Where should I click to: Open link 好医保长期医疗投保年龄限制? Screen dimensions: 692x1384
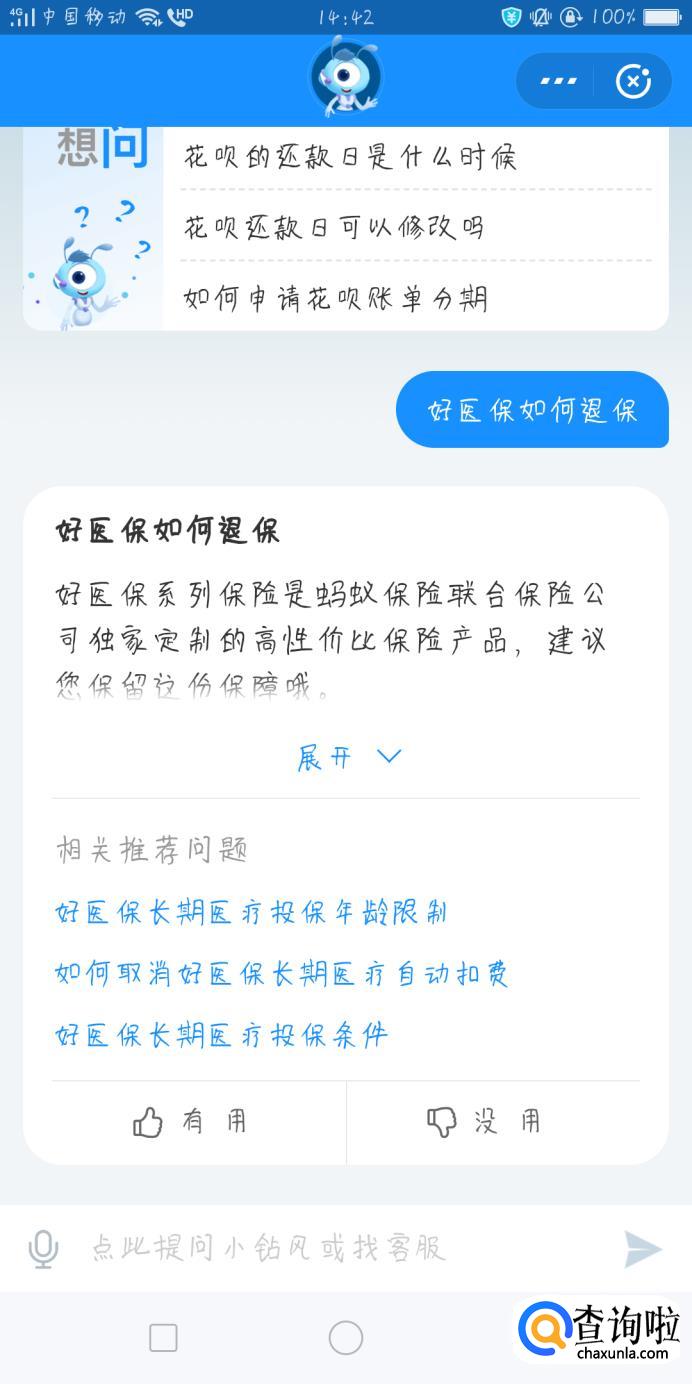(251, 912)
